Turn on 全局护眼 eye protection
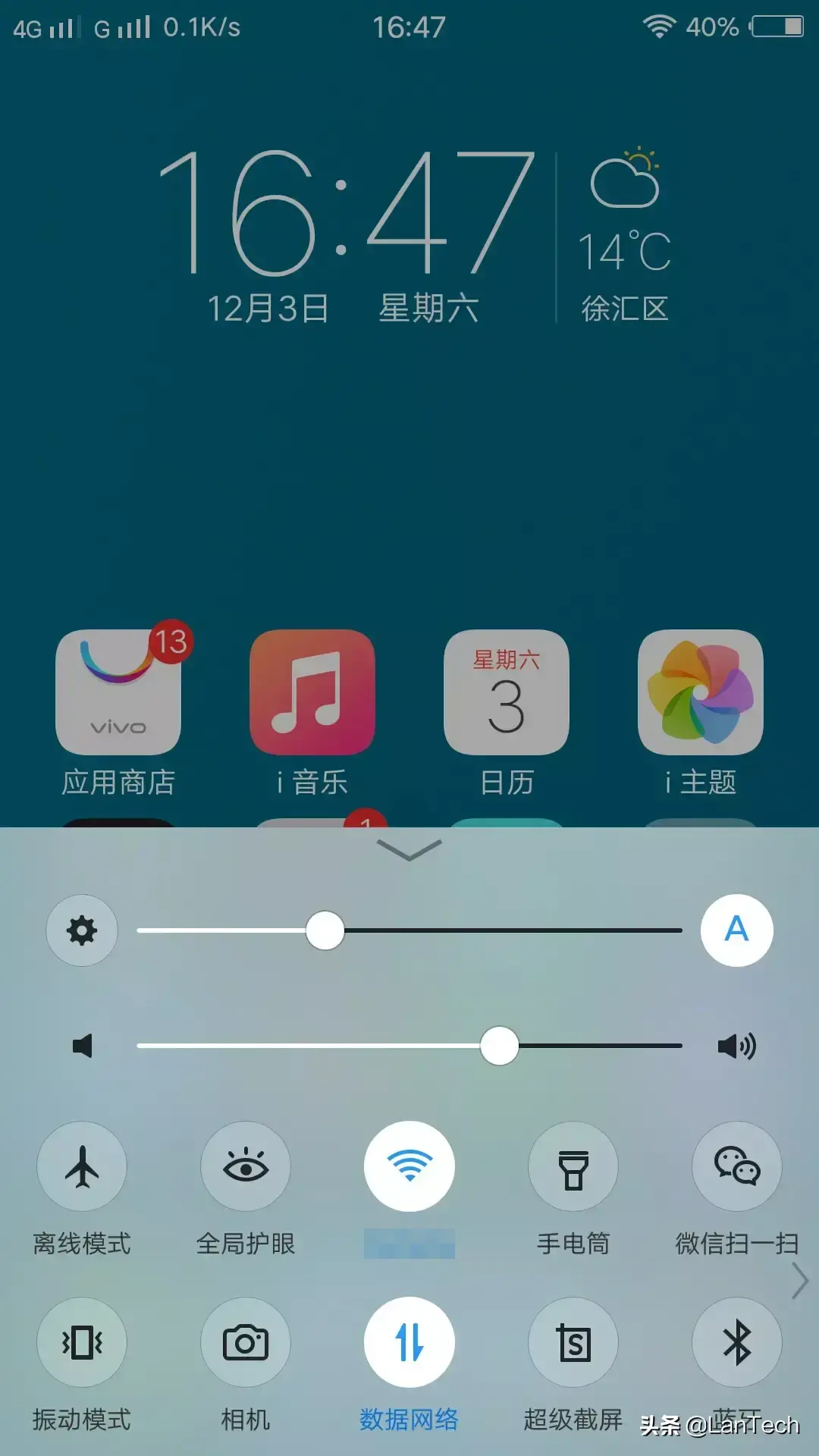This screenshot has height=1456, width=819. (x=246, y=1166)
